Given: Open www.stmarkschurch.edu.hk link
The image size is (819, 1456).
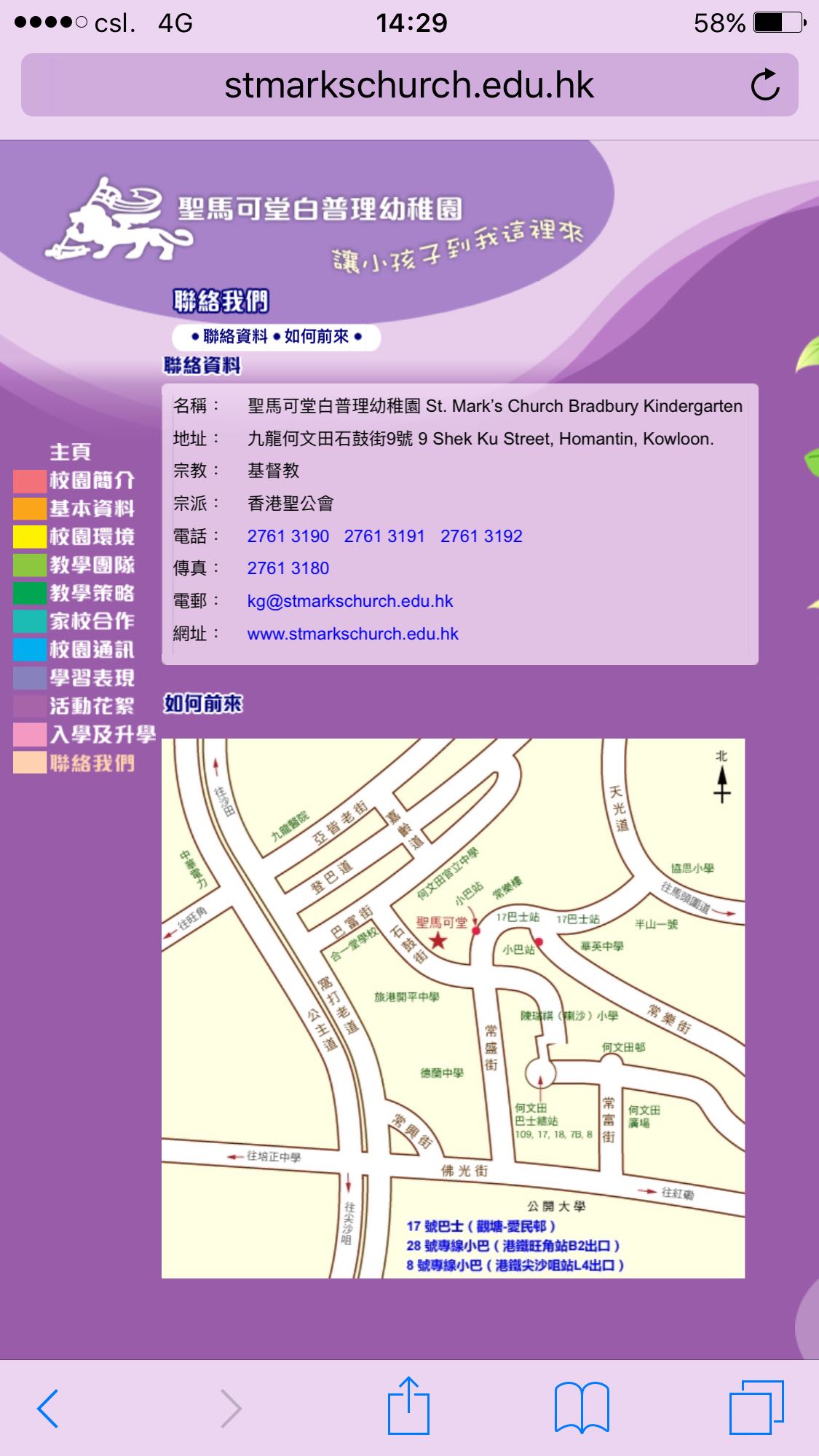Looking at the screenshot, I should [352, 634].
